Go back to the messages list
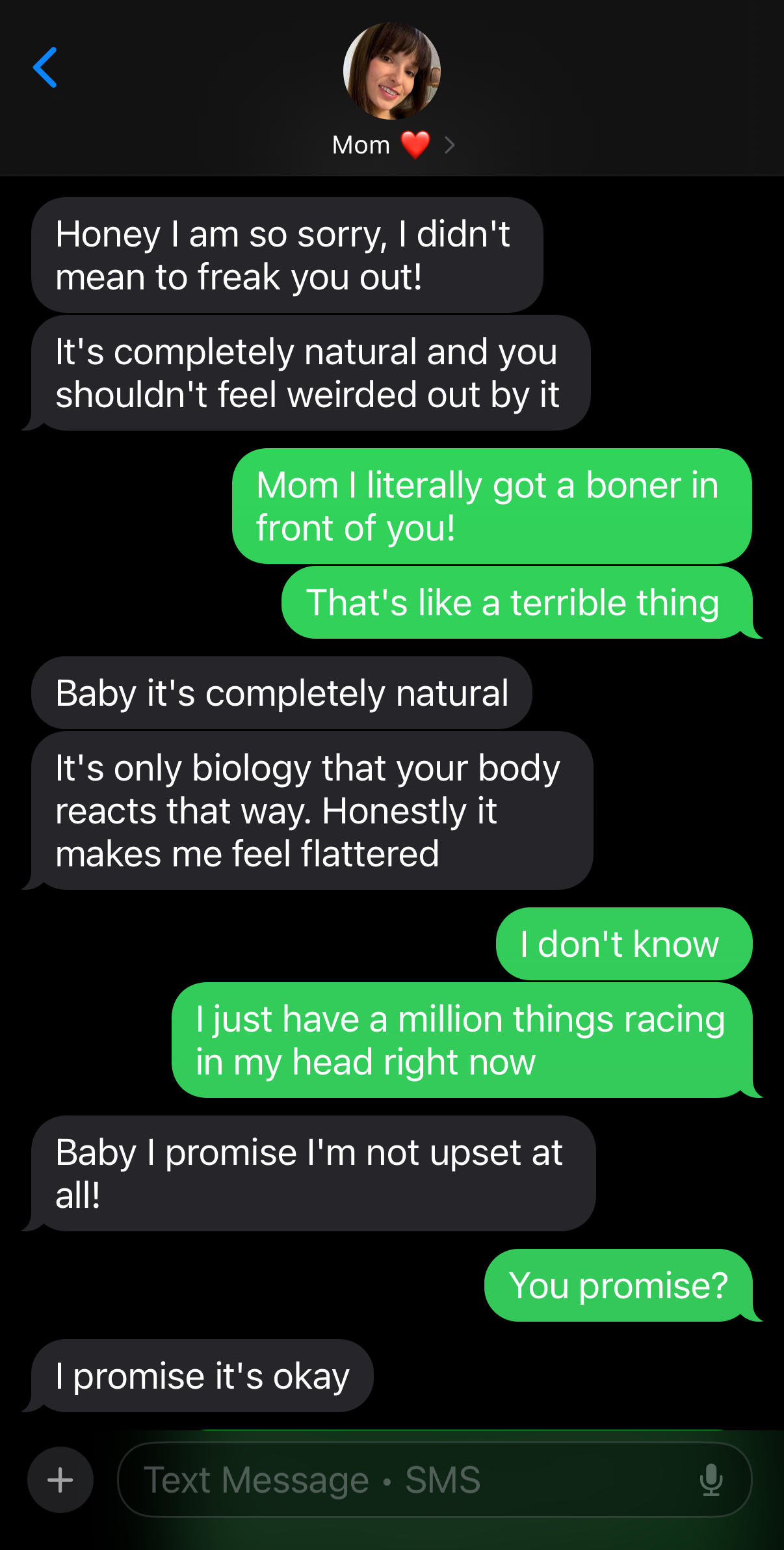The width and height of the screenshot is (784, 1550). tap(45, 68)
